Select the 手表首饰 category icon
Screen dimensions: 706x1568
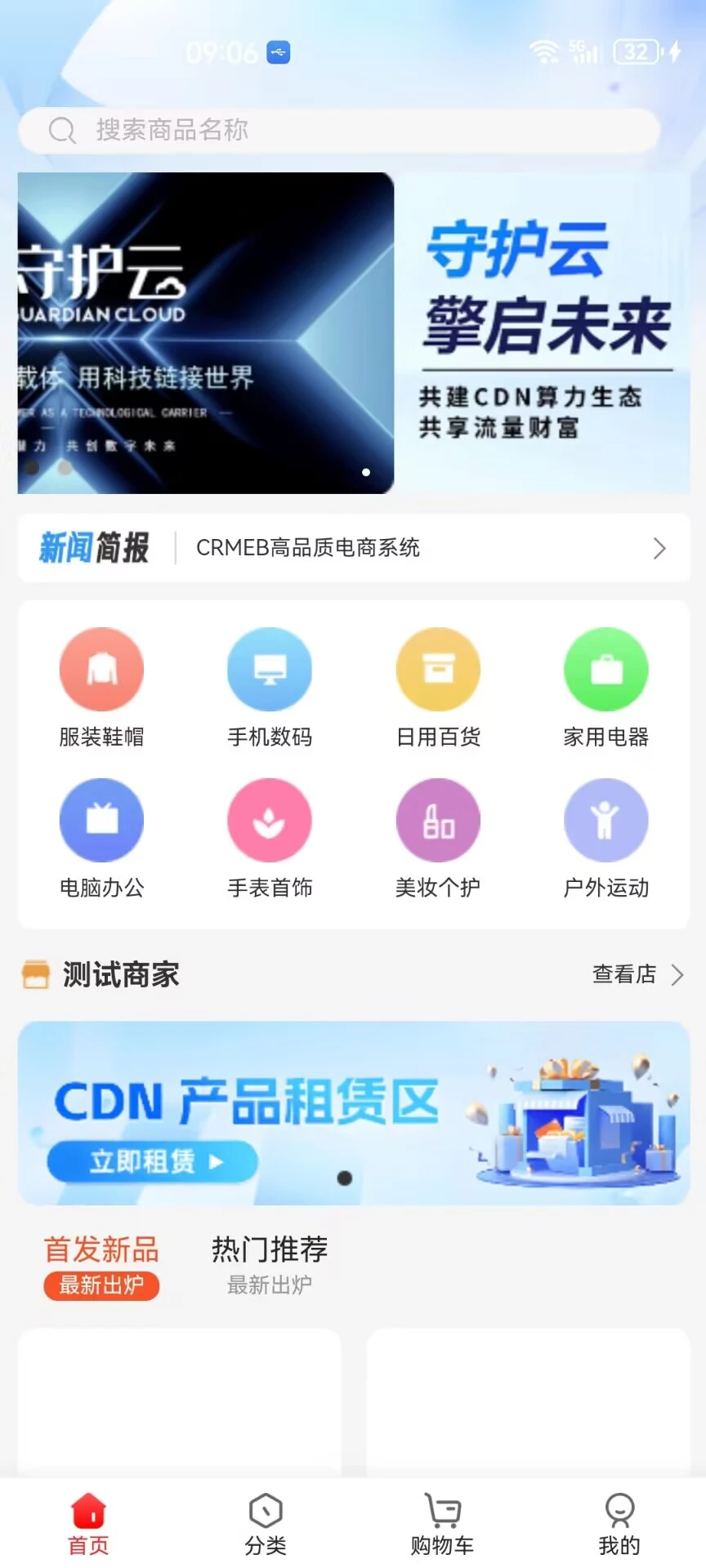tap(270, 820)
